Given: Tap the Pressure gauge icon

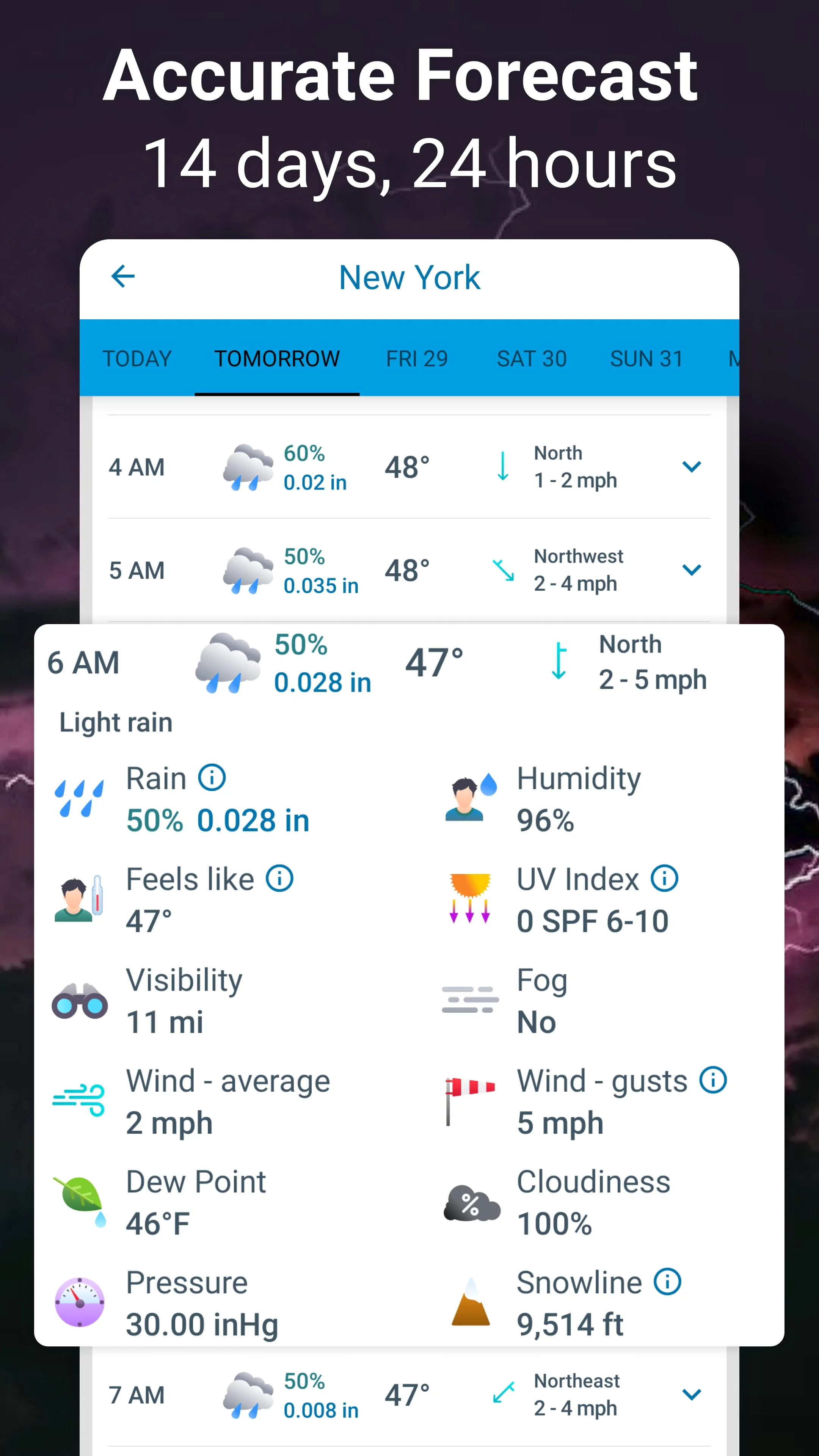Looking at the screenshot, I should 80,1301.
